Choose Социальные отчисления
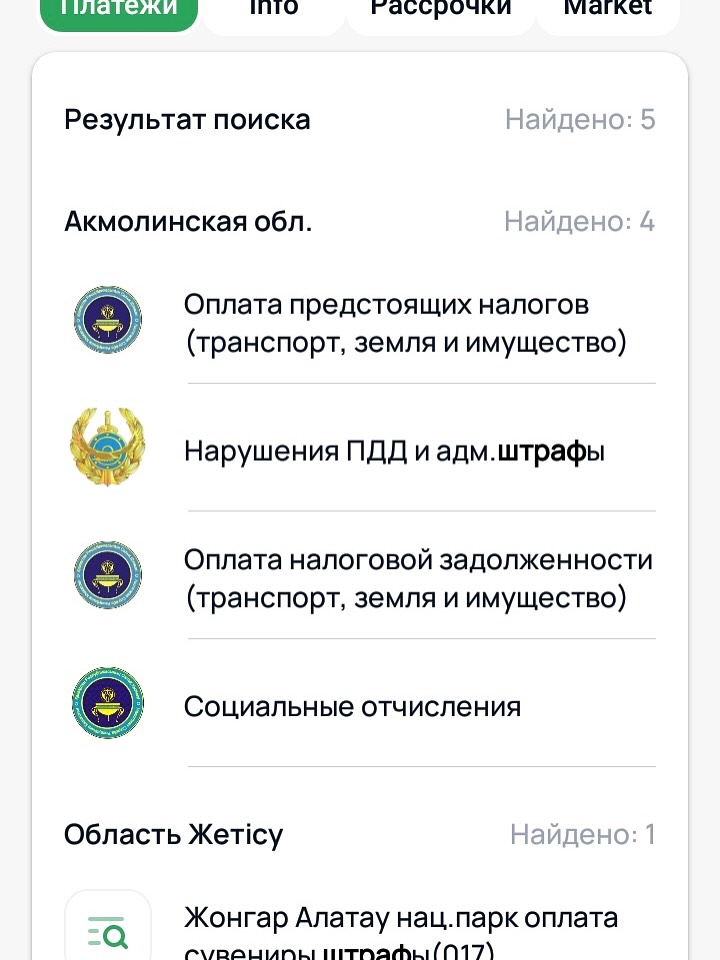 click(352, 707)
